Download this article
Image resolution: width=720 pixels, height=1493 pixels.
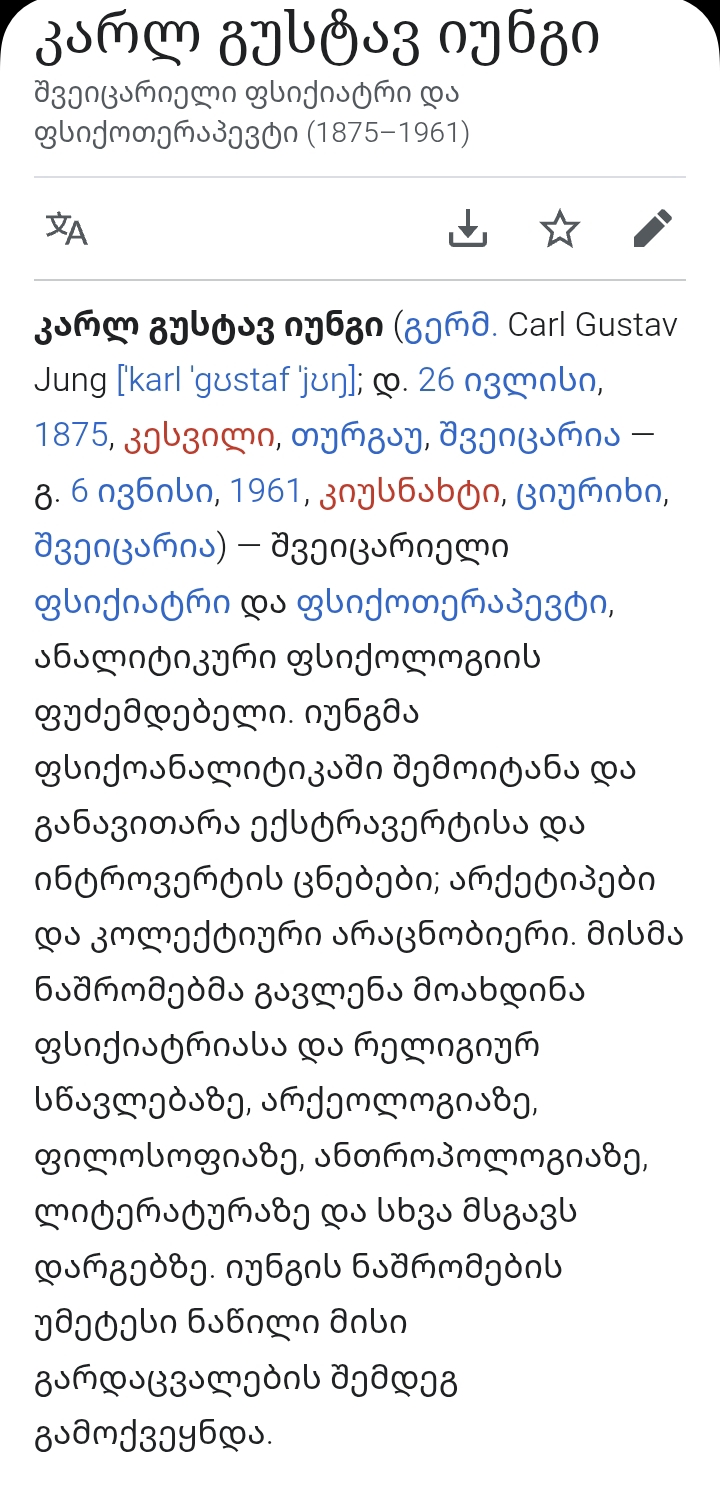pyautogui.click(x=467, y=229)
